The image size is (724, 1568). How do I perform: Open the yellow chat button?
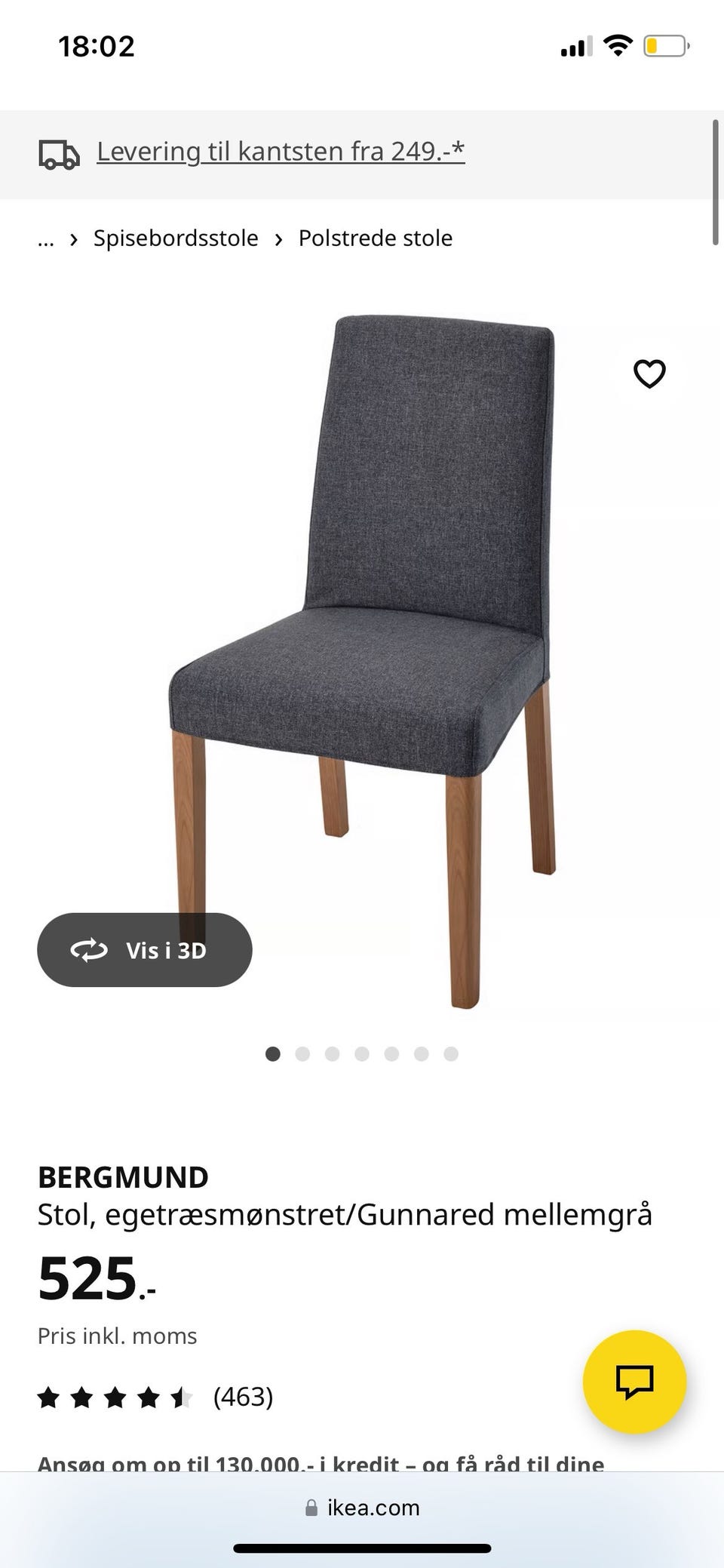tap(634, 1382)
